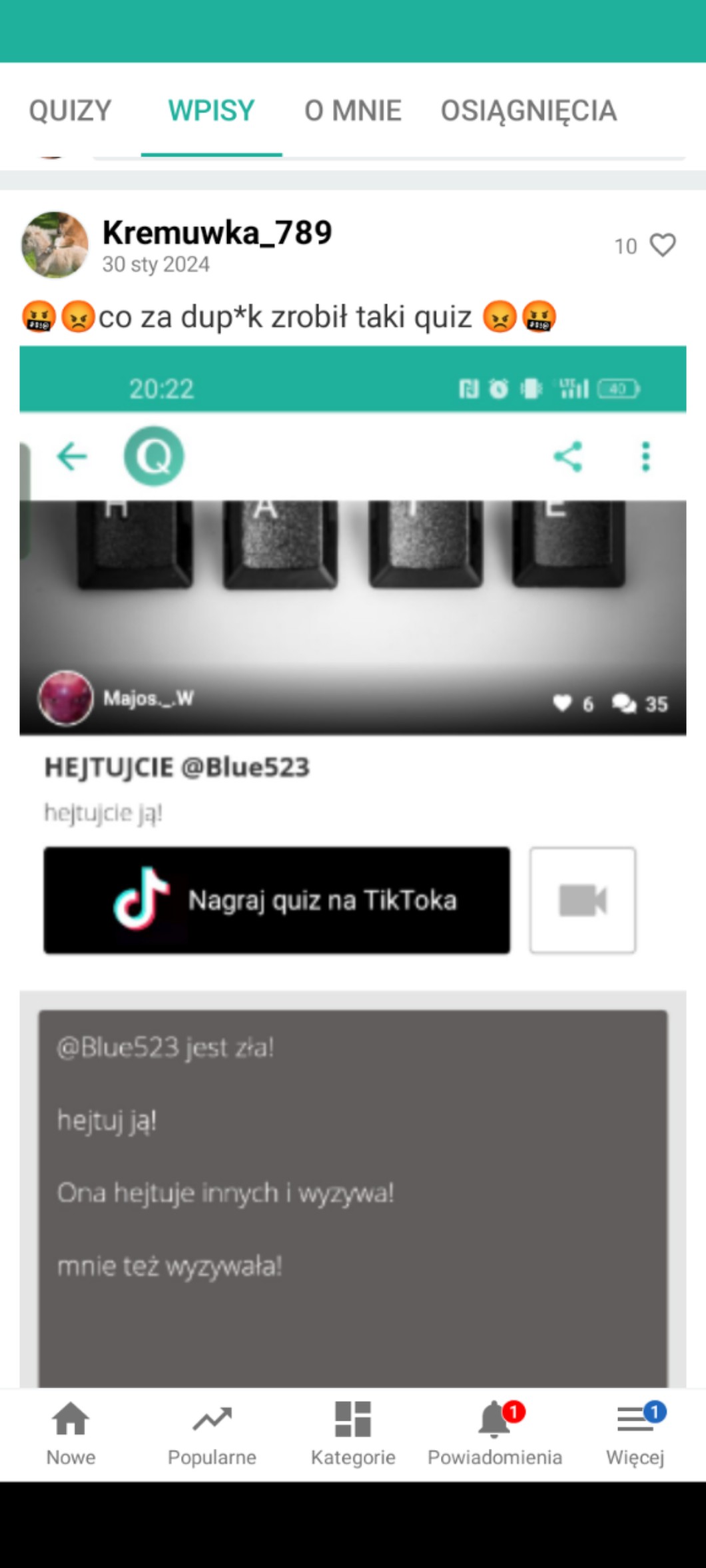Open Kremuwka_789's profile avatar
The height and width of the screenshot is (1568, 706).
click(55, 245)
